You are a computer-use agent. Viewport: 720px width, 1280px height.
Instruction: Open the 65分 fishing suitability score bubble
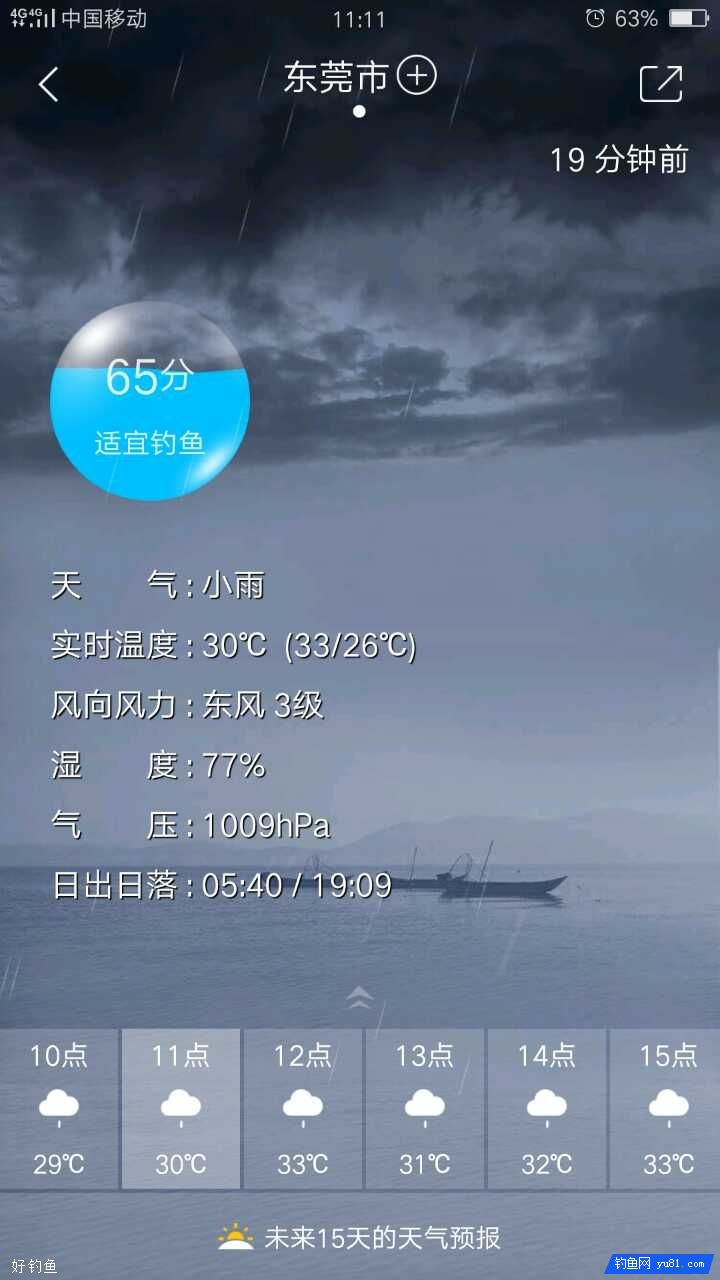(x=150, y=401)
